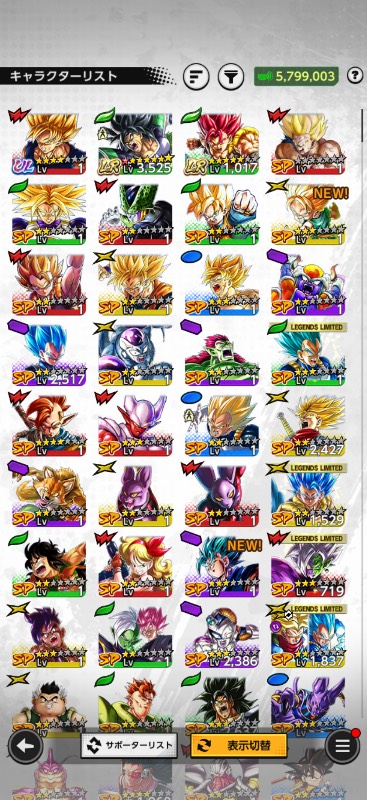Open the character filter funnel
The image size is (367, 800).
(x=231, y=77)
